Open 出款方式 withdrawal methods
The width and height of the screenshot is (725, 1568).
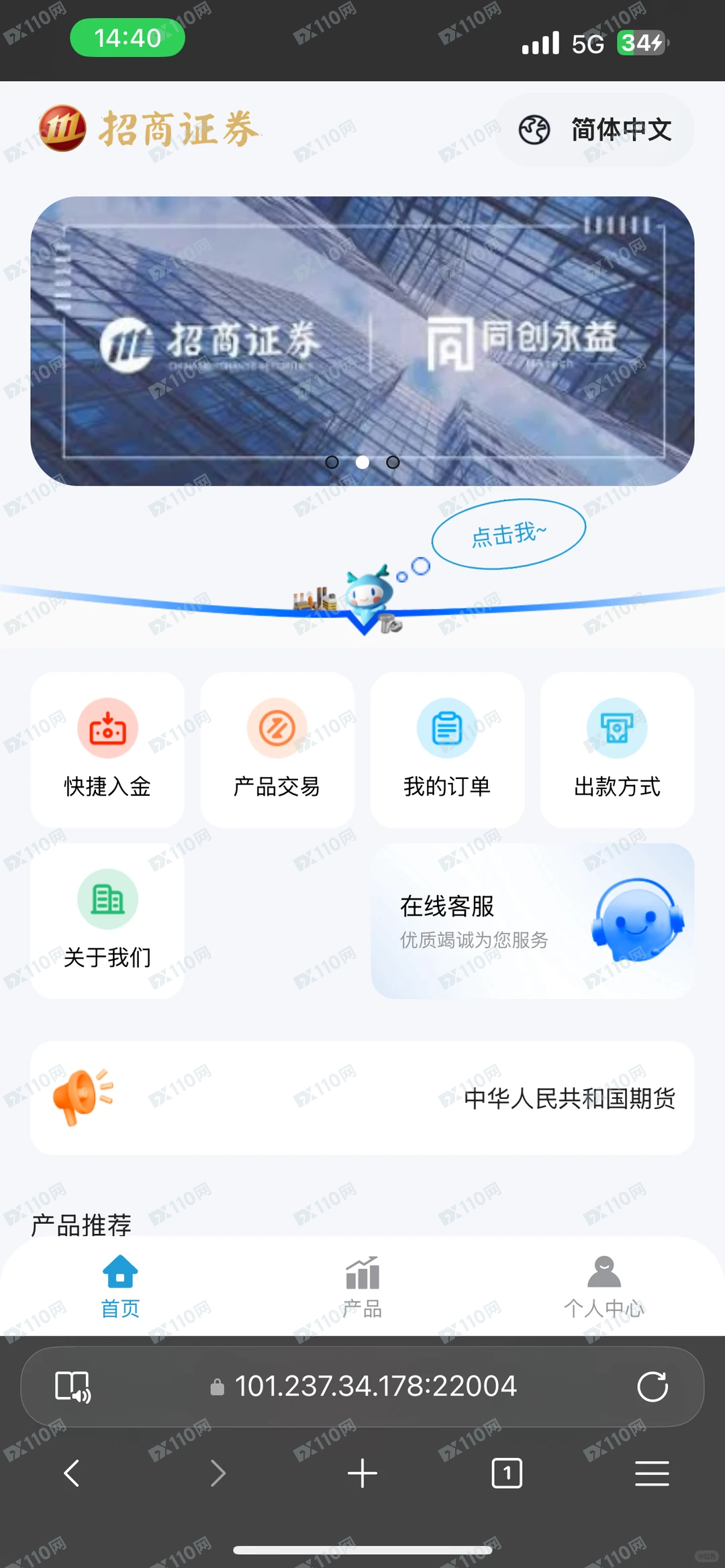pos(617,749)
